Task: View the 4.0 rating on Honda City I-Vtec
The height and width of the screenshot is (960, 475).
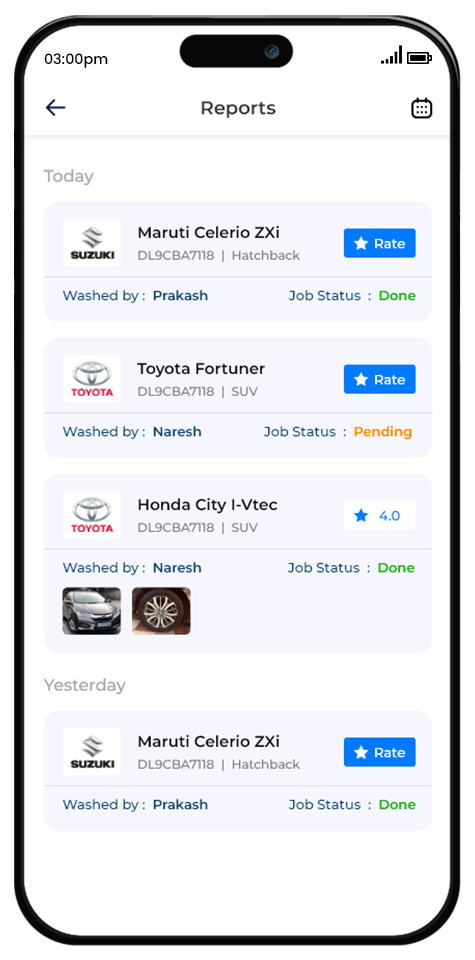Action: coord(380,516)
